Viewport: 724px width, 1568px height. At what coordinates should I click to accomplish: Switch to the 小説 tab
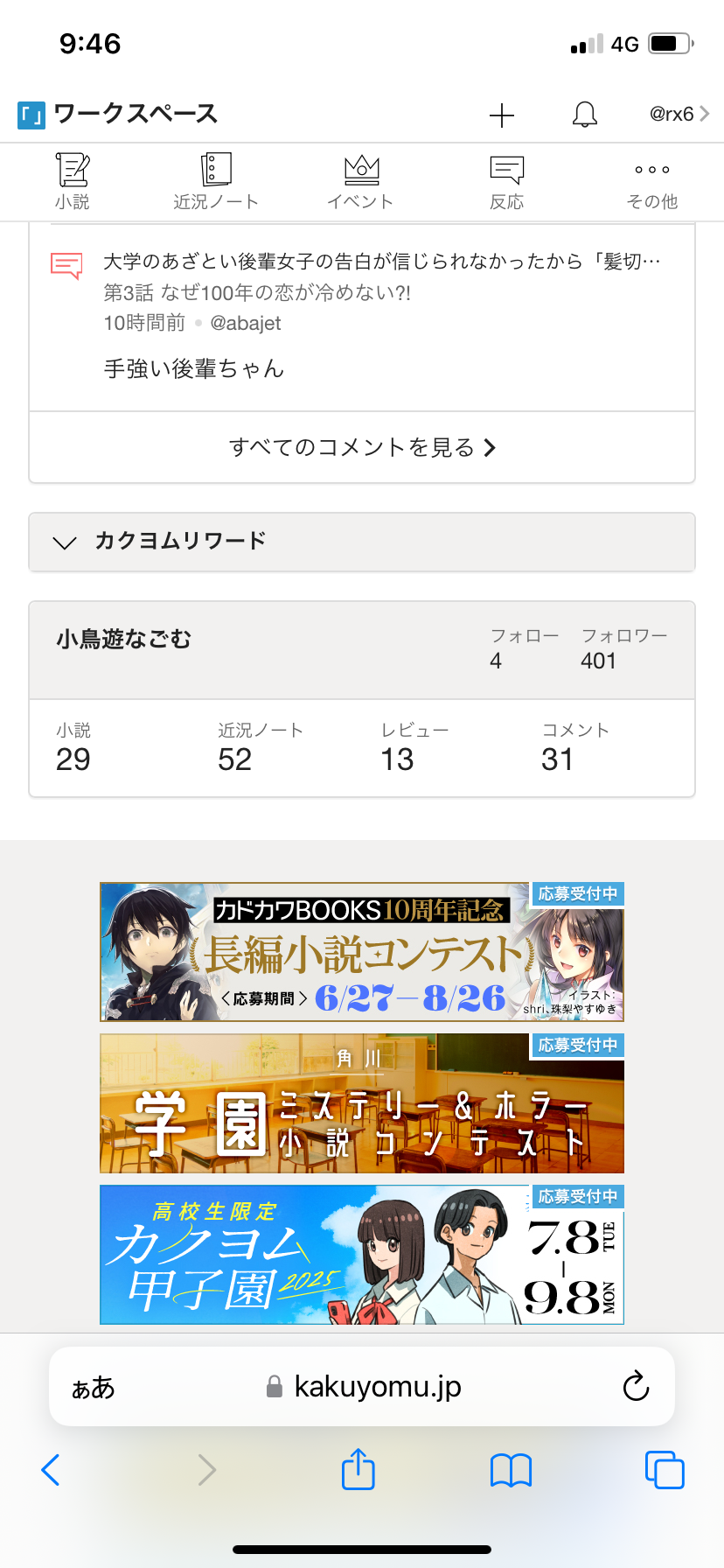click(73, 182)
